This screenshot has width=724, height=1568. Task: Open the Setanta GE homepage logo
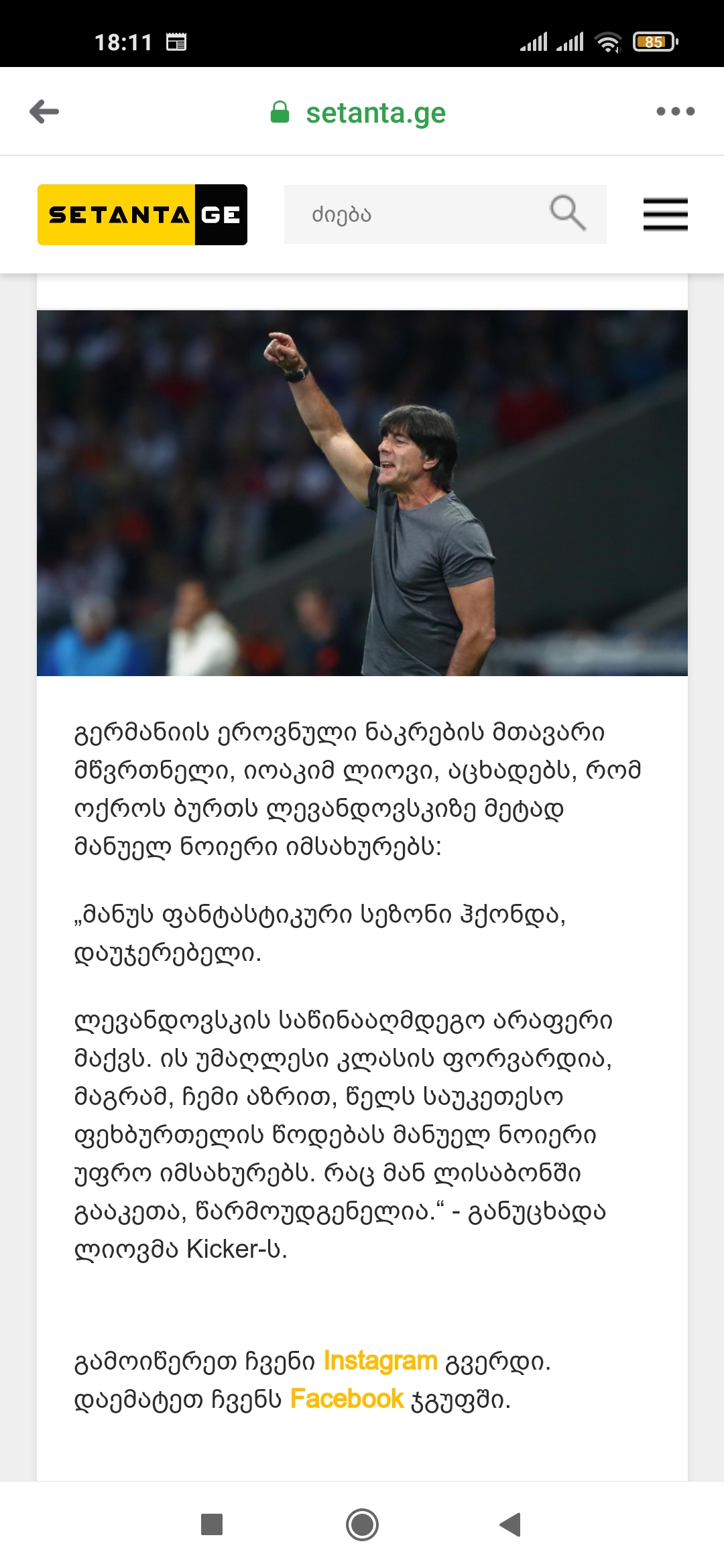[142, 214]
